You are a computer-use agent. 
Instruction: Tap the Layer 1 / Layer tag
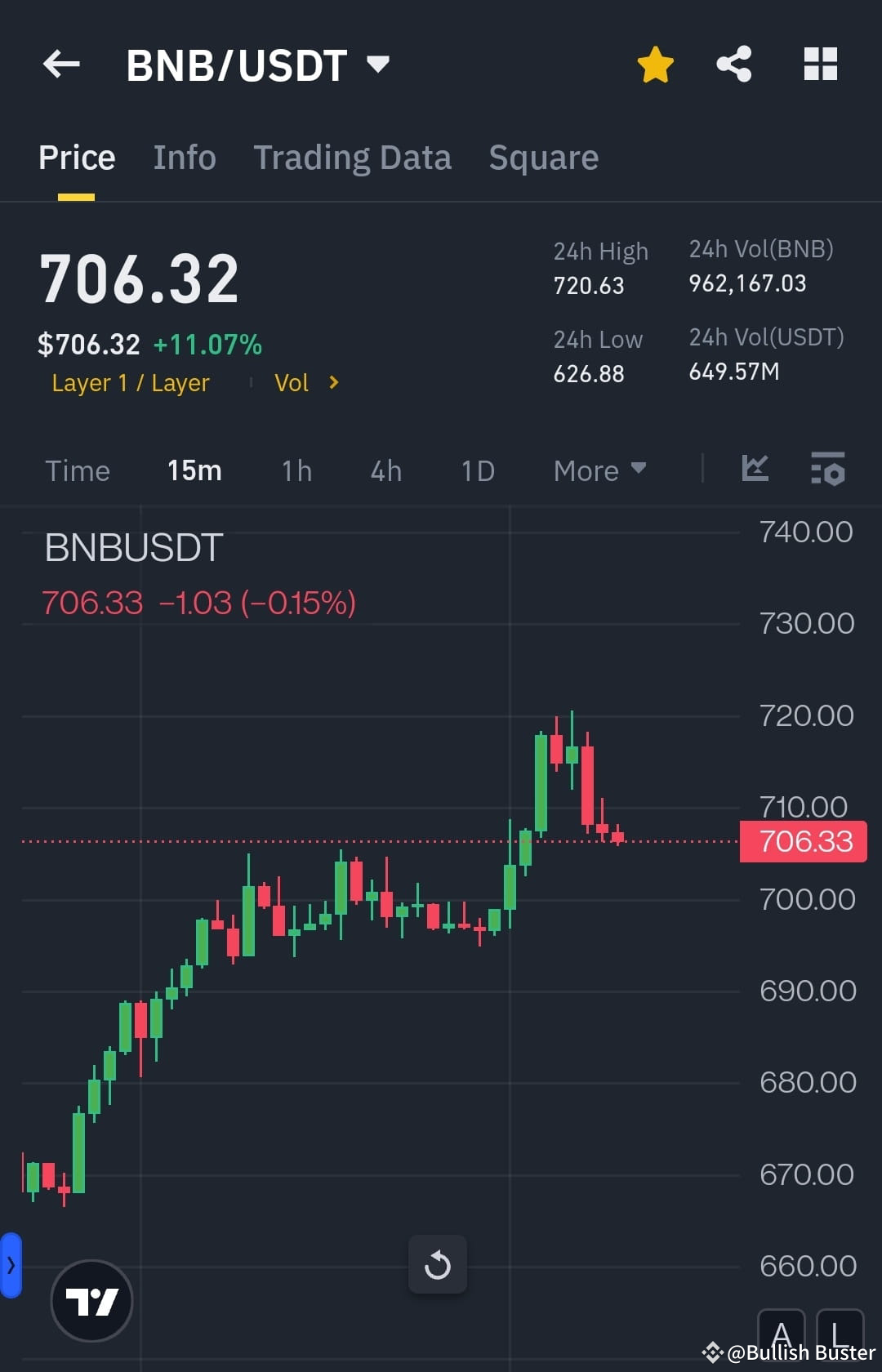[x=131, y=382]
